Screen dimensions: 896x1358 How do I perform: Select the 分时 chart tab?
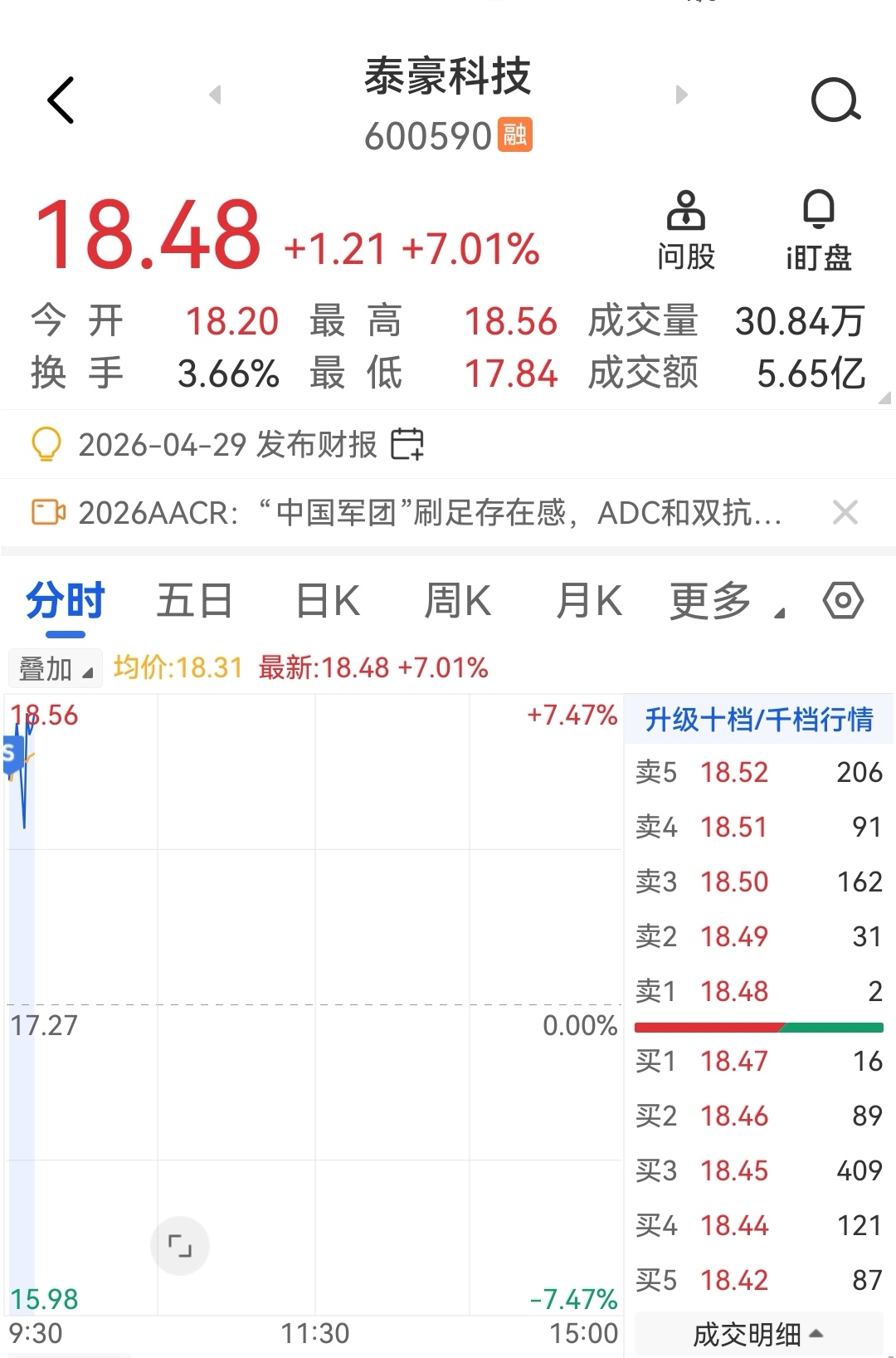(x=66, y=601)
